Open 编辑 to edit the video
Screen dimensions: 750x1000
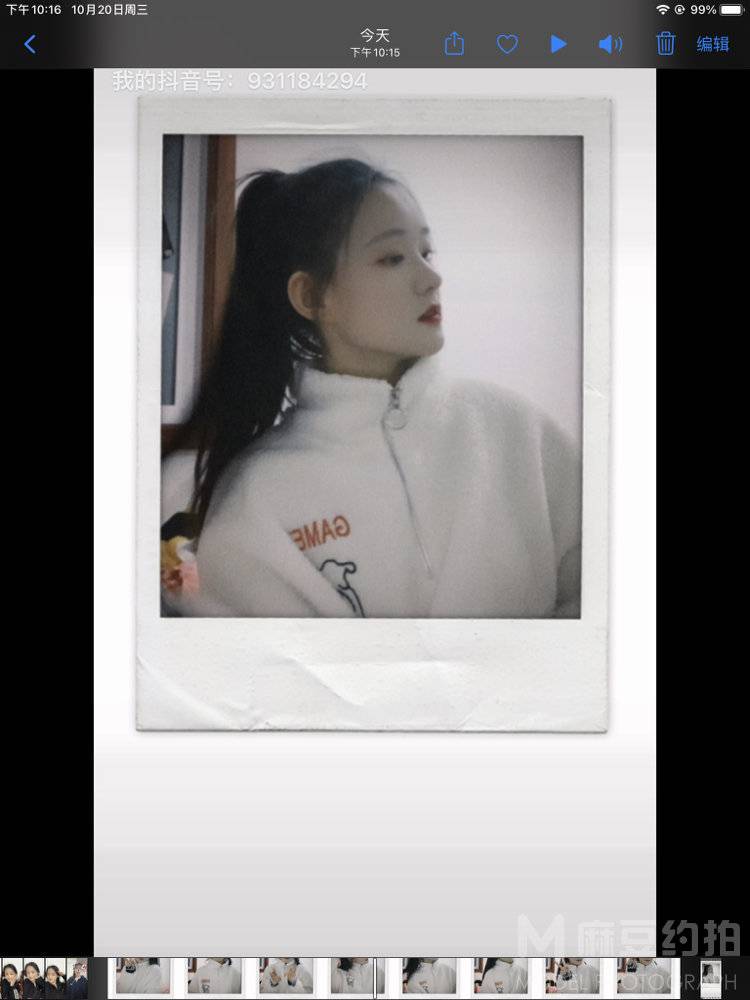tap(713, 44)
